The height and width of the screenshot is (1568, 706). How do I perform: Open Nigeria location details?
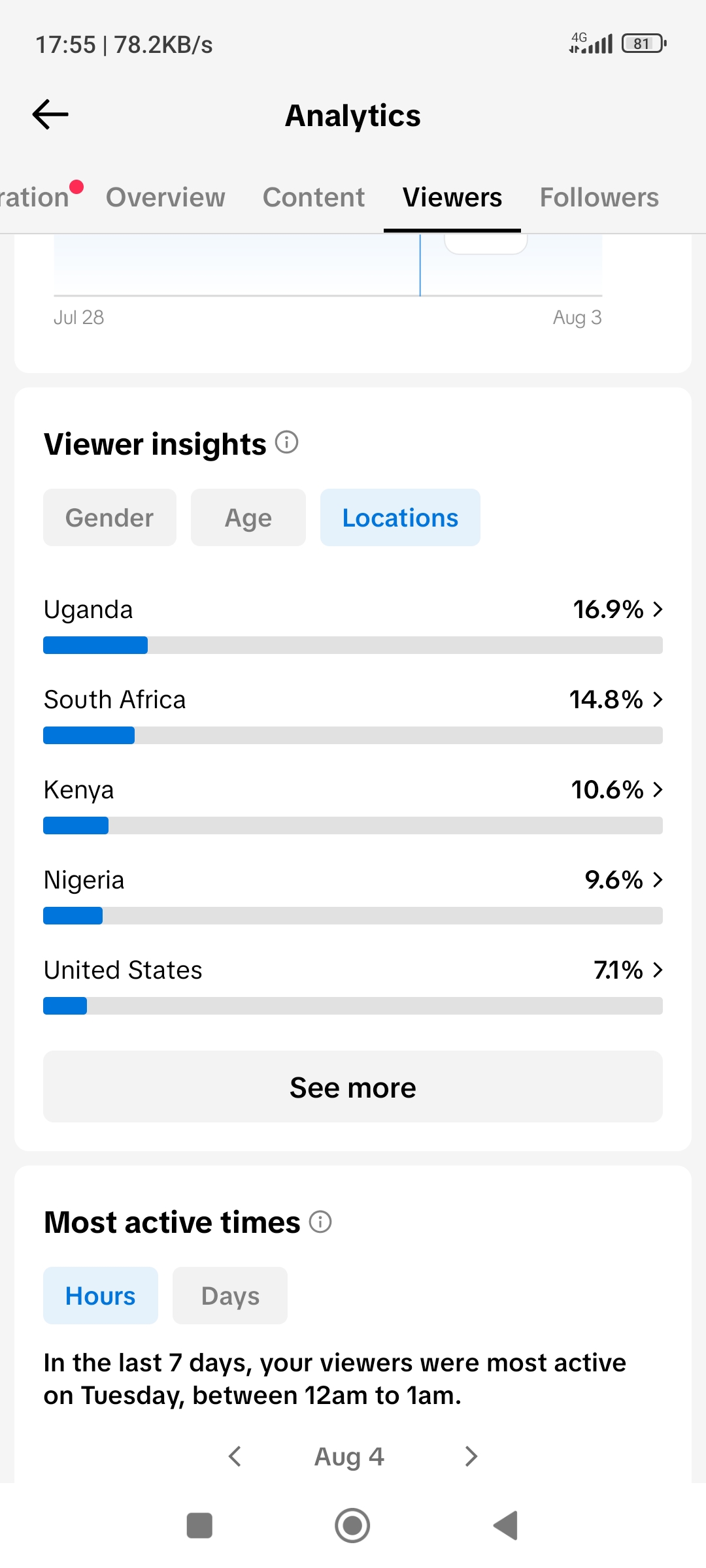tap(353, 894)
